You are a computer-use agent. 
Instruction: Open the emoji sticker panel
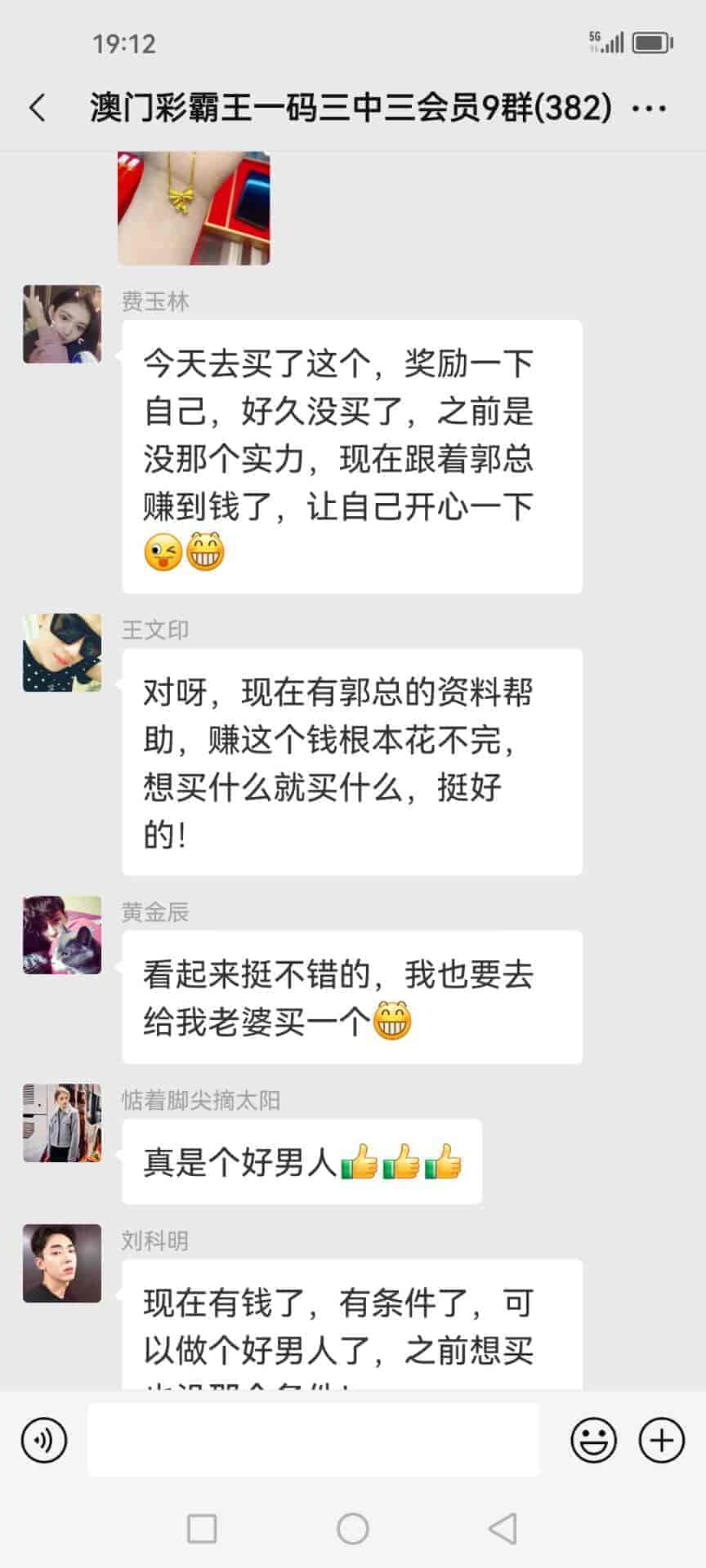click(593, 1440)
